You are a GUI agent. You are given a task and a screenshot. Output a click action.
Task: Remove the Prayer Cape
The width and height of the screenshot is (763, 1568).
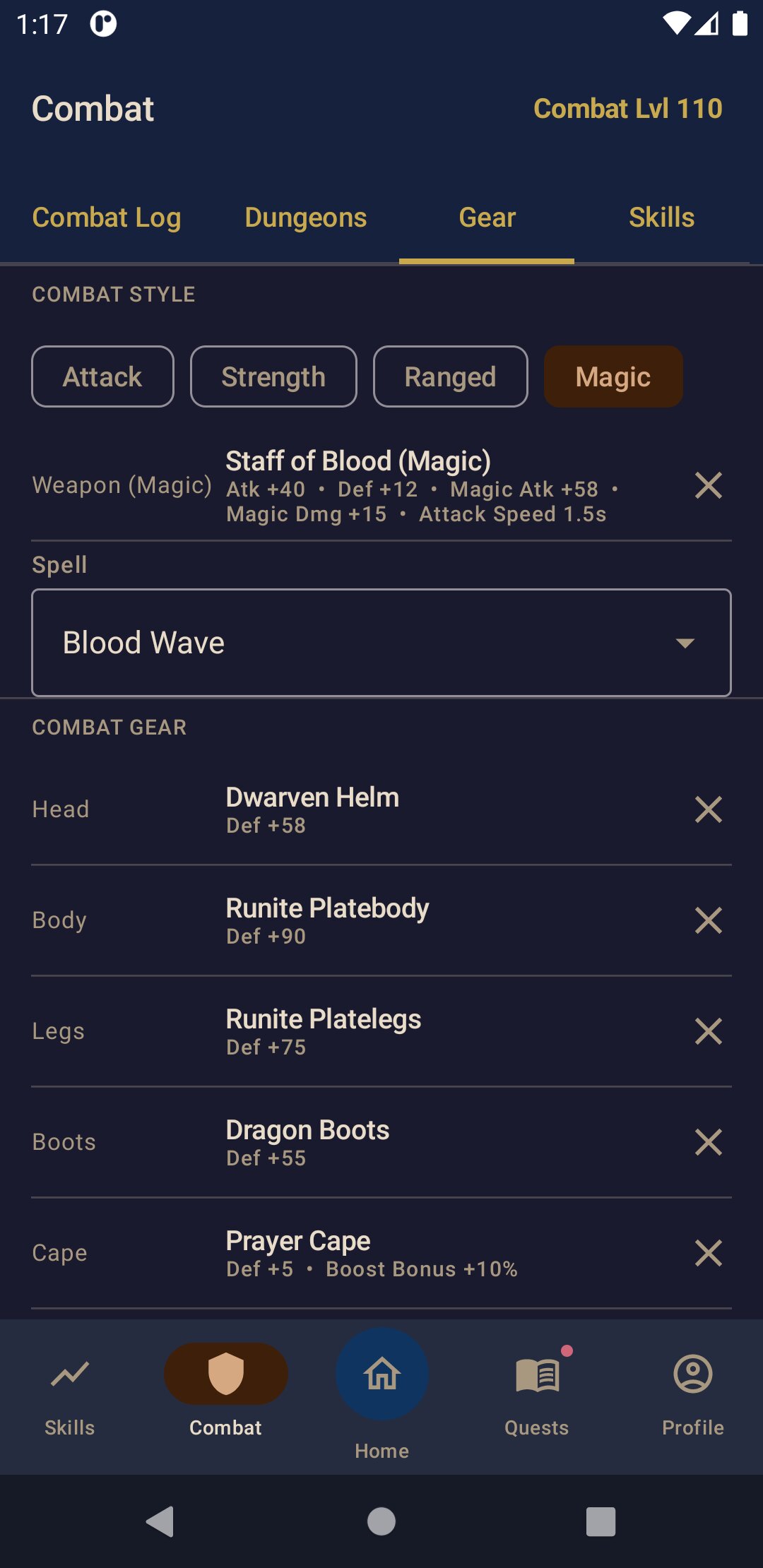(x=709, y=1253)
